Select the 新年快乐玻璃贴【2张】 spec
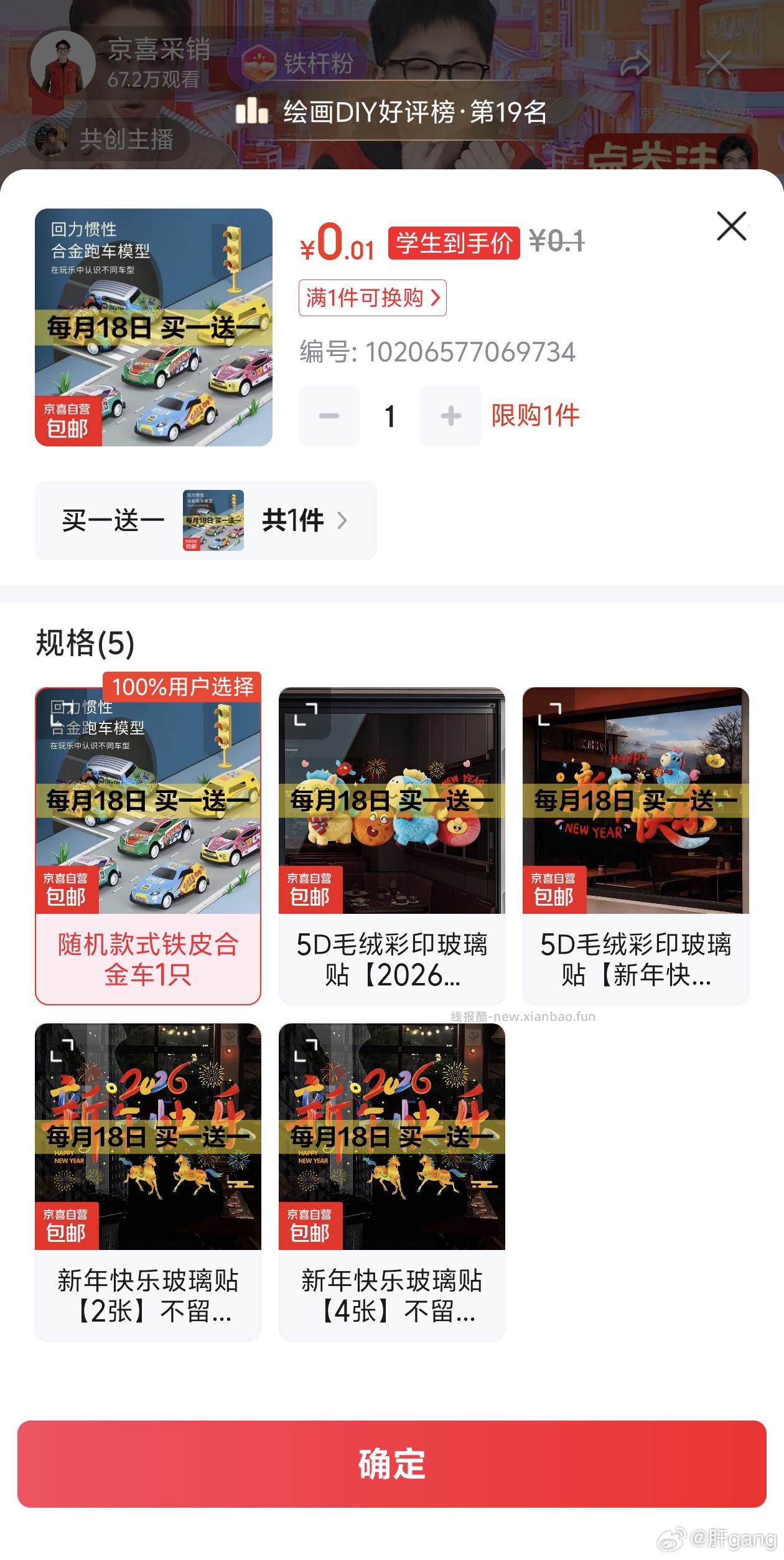 [x=149, y=1183]
